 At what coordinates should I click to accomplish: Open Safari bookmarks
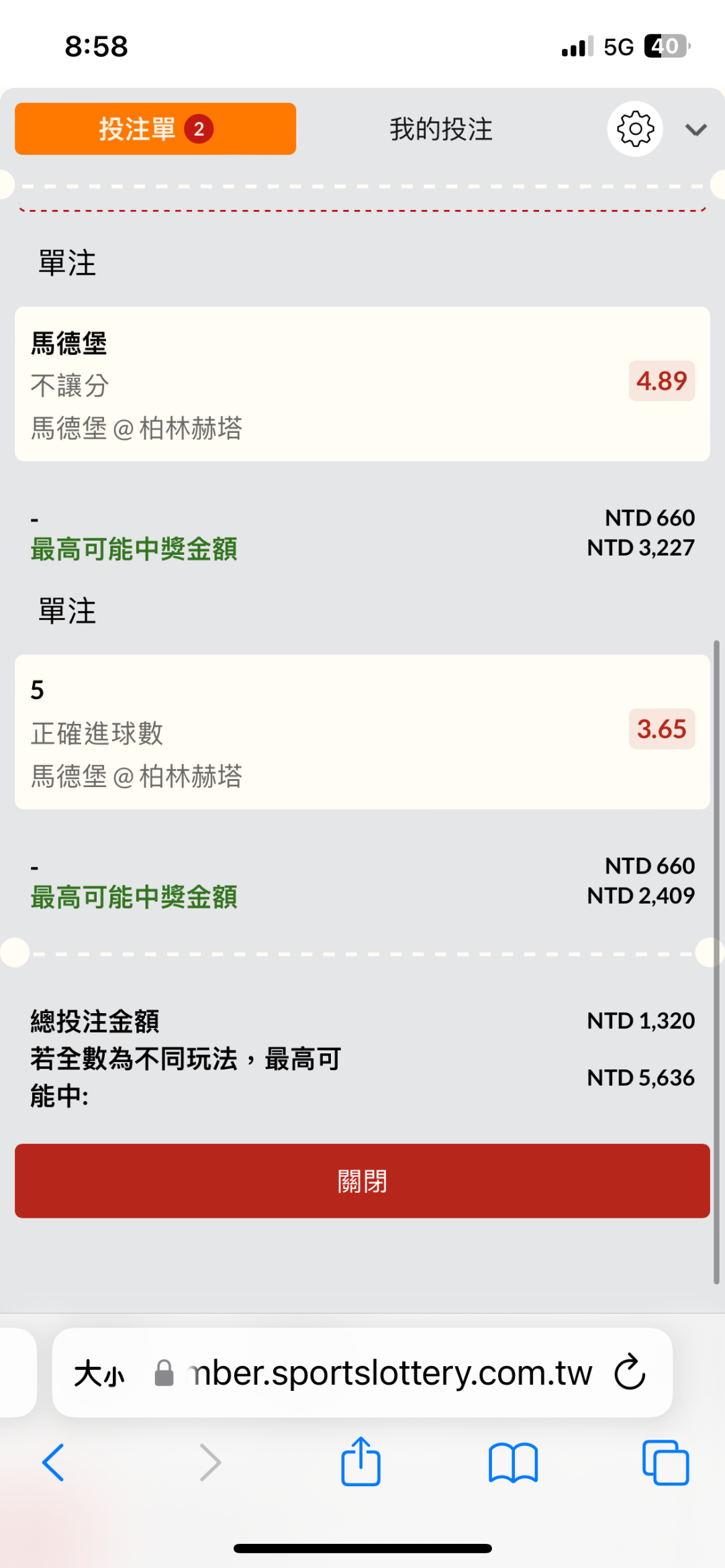tap(514, 1463)
